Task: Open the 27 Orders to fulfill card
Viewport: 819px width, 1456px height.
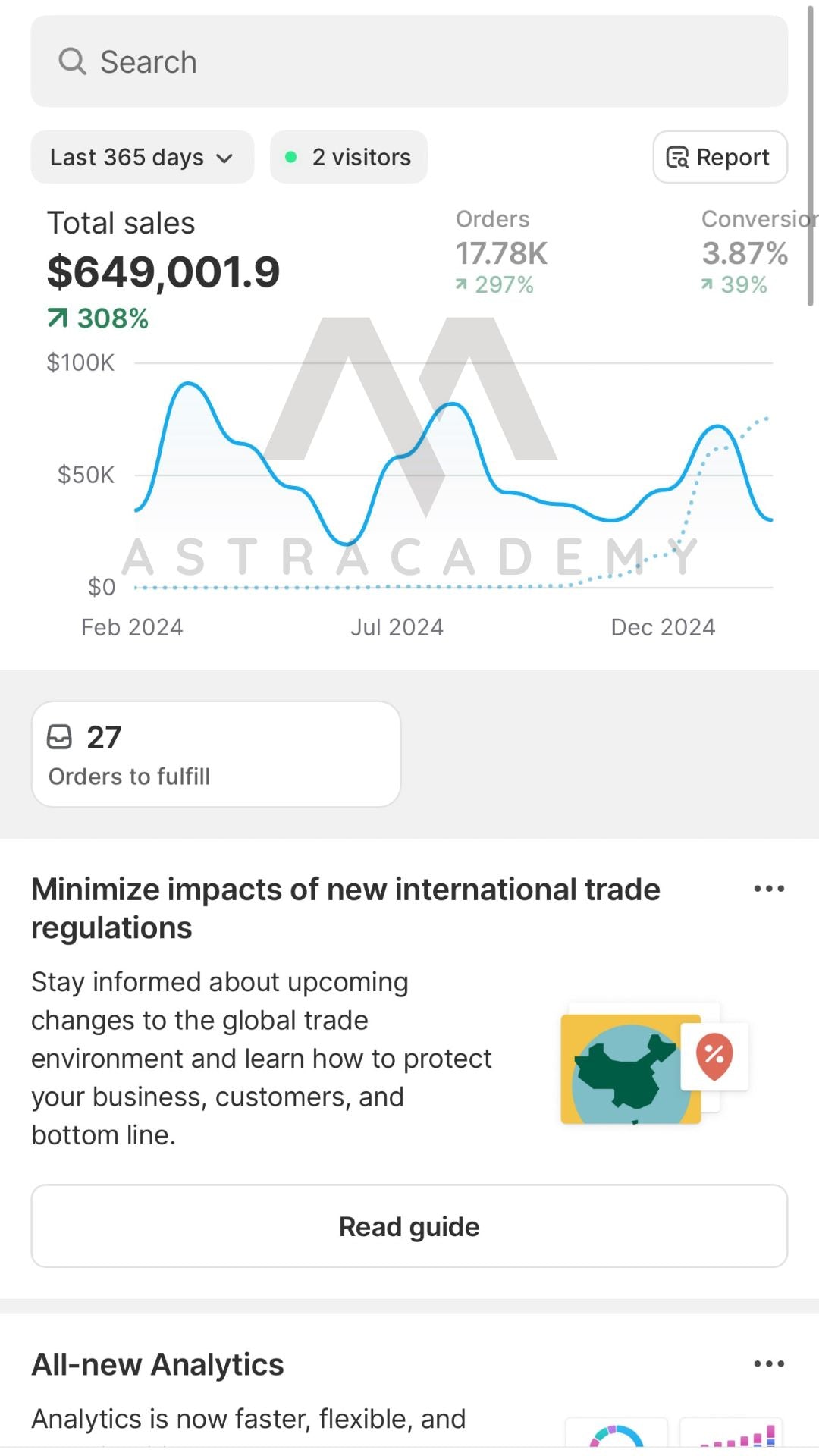Action: click(216, 754)
